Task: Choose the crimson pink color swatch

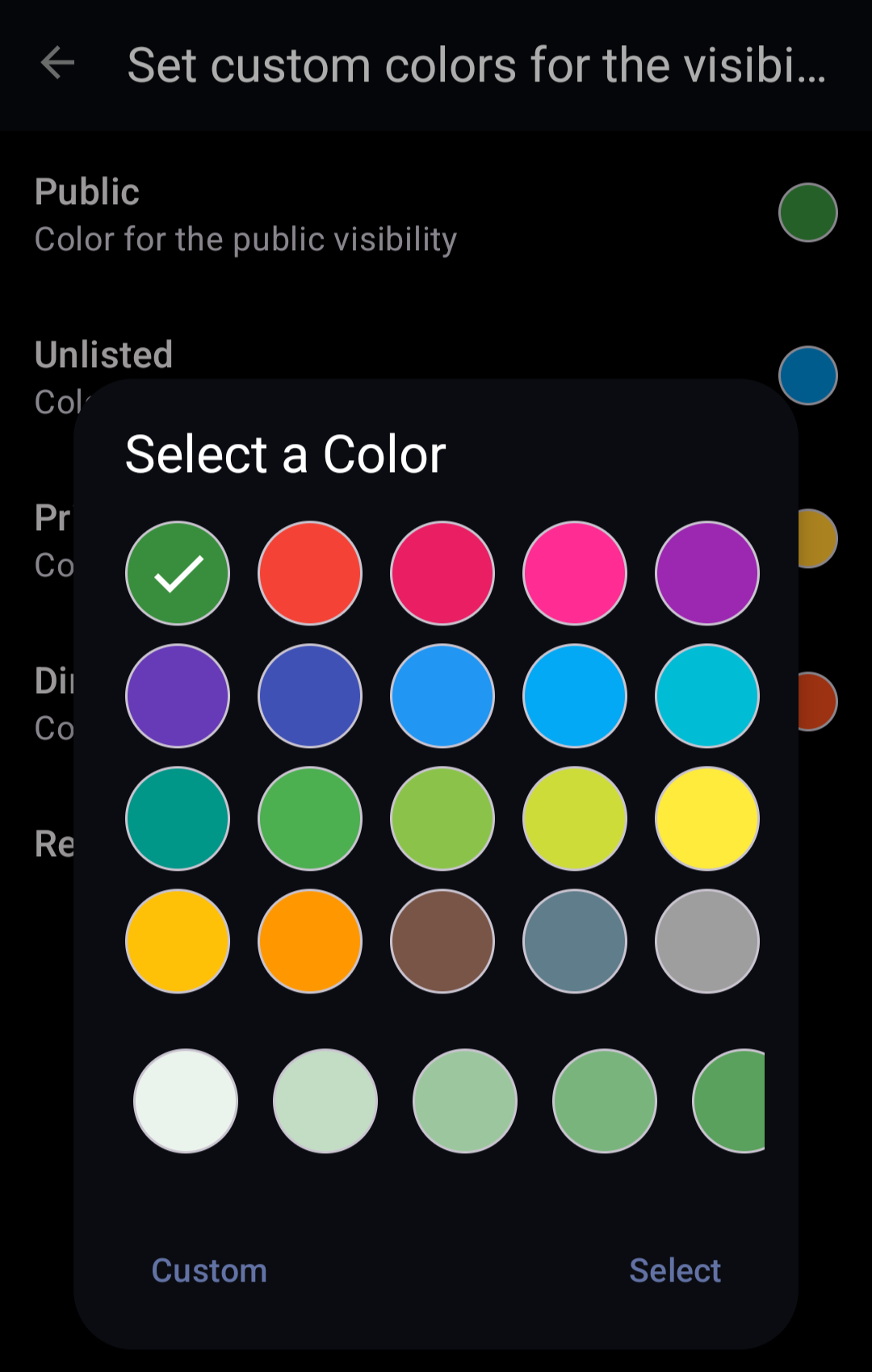Action: click(442, 573)
